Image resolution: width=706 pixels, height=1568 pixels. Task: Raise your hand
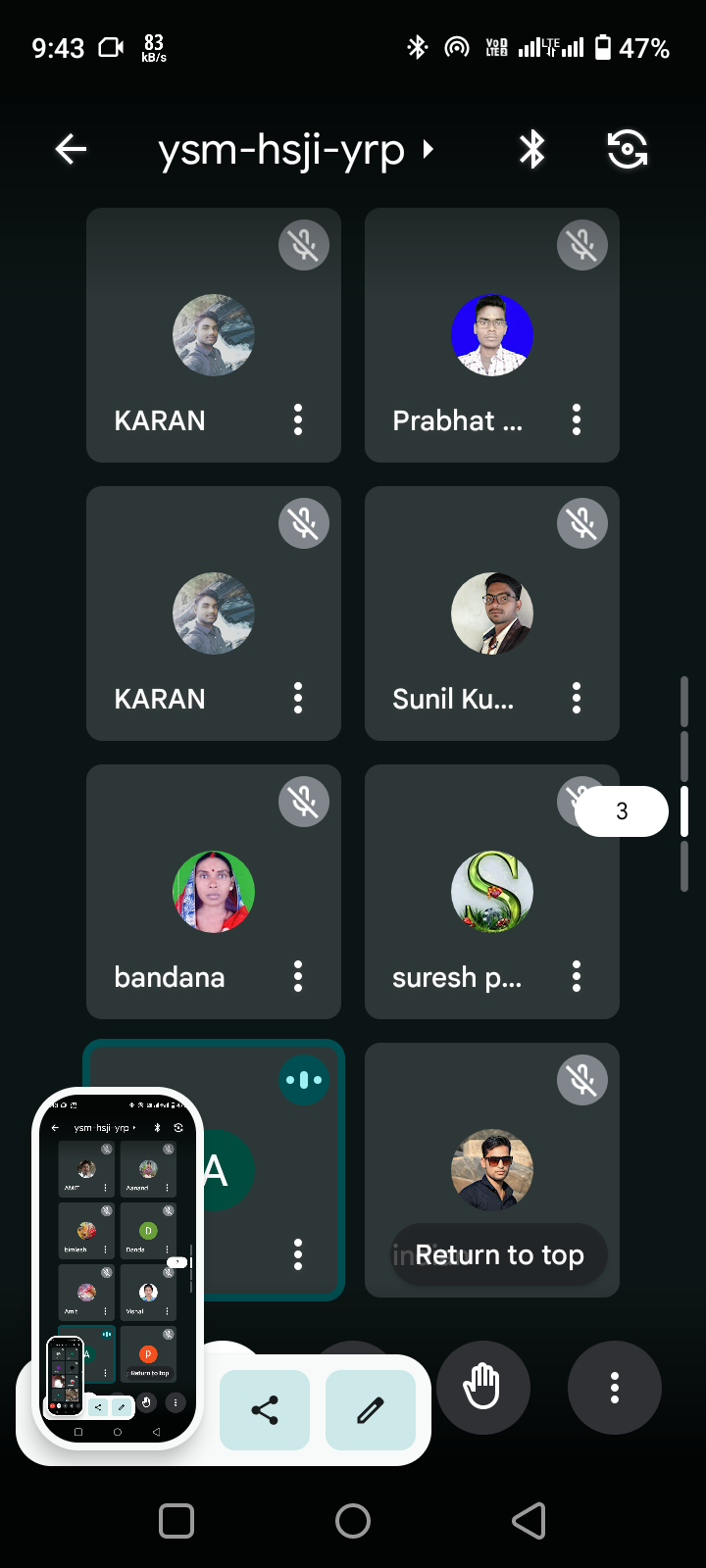click(x=482, y=1388)
